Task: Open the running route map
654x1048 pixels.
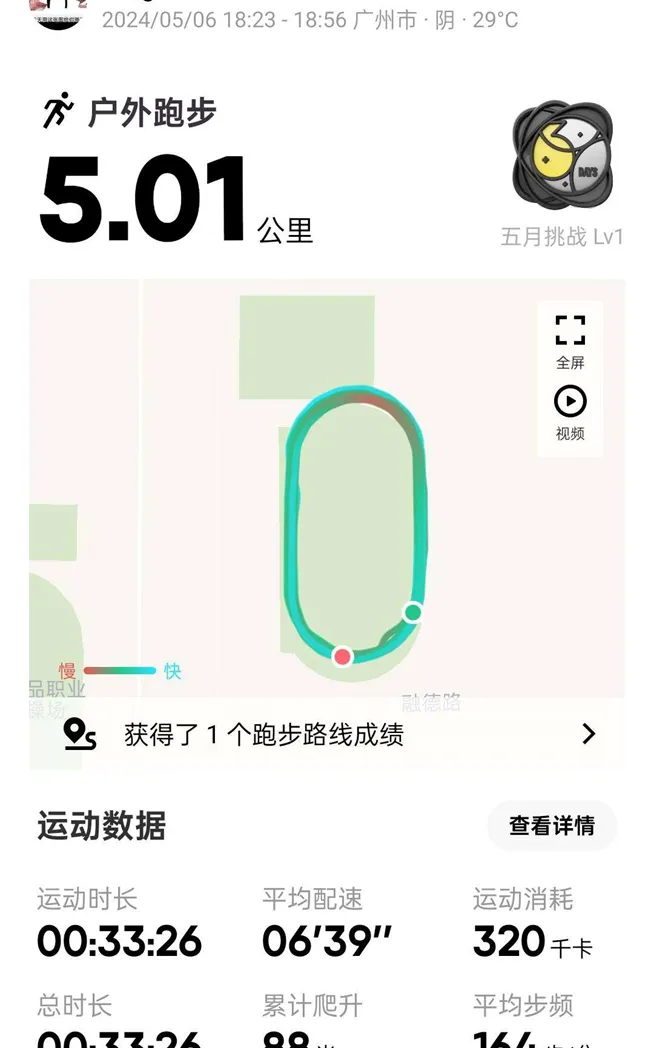Action: click(300, 500)
